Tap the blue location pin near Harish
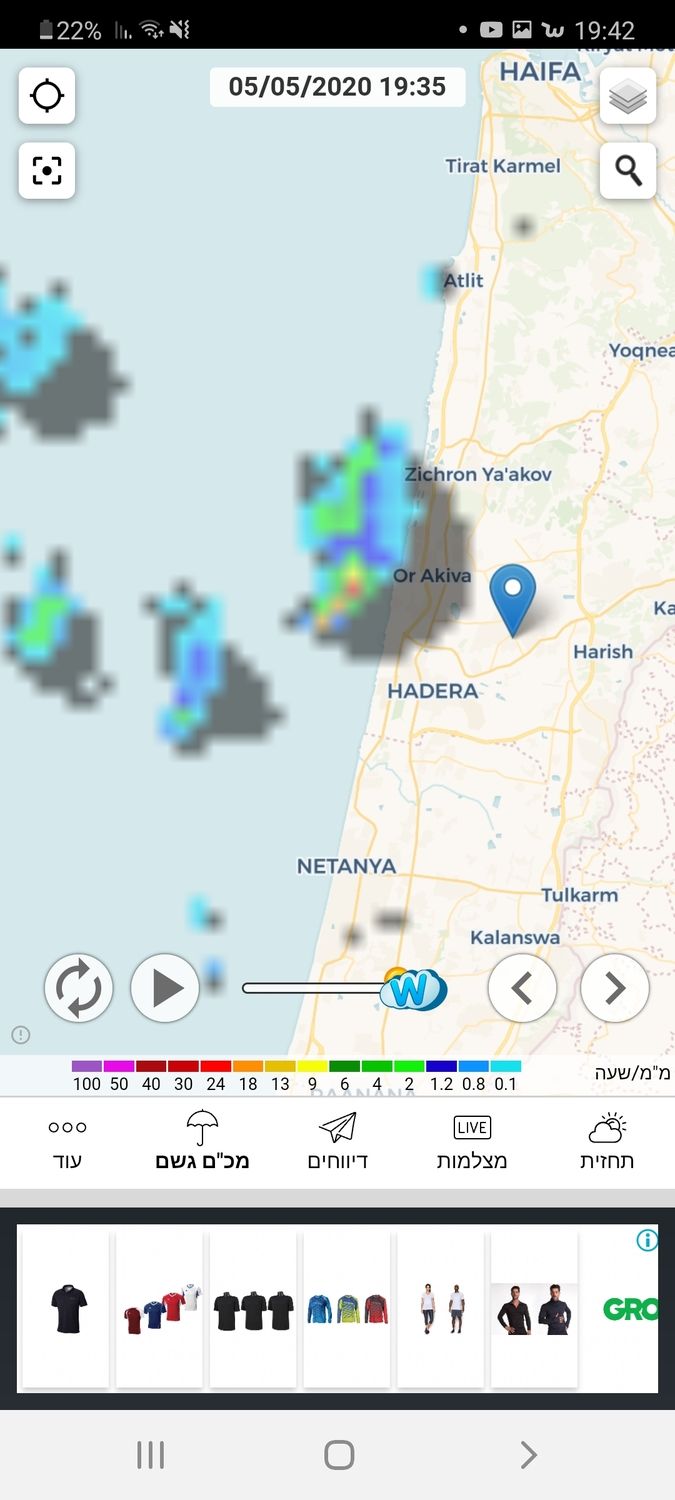Viewport: 675px width, 1500px height. coord(513,596)
